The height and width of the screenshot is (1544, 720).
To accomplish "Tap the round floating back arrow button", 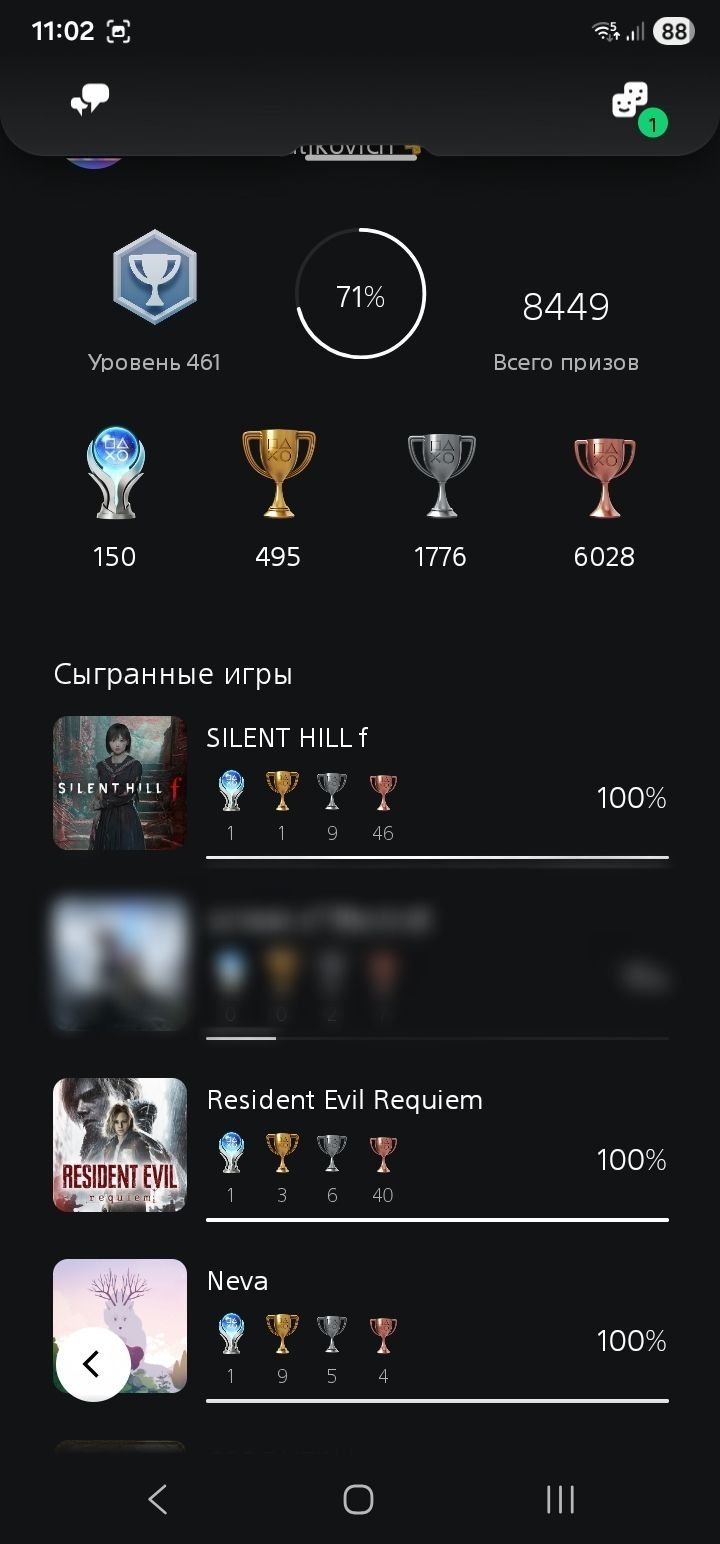I will pos(92,1364).
